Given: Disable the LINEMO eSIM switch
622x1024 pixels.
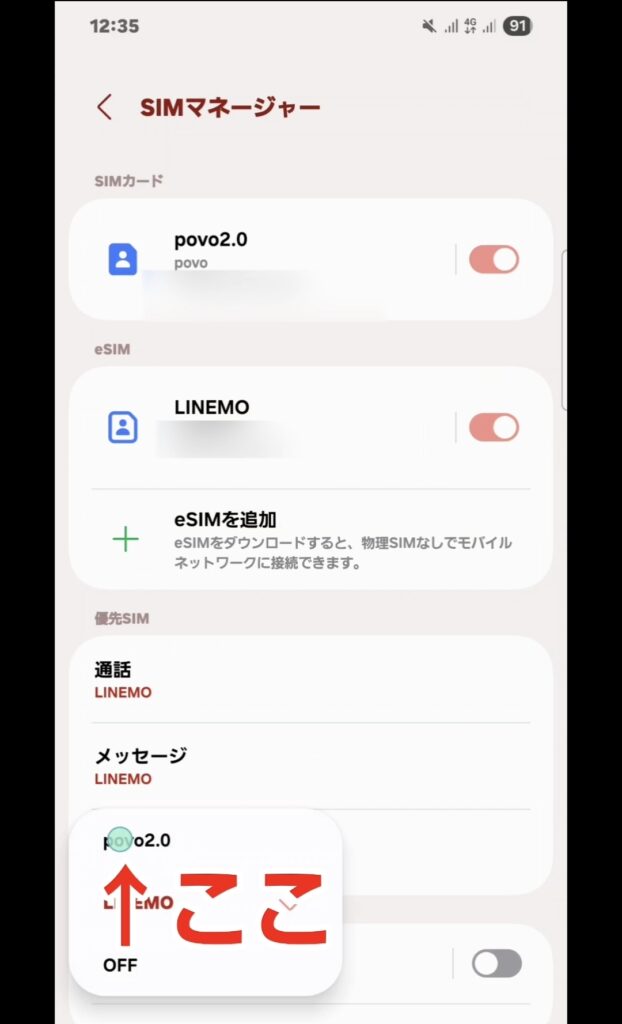Looking at the screenshot, I should (x=494, y=427).
